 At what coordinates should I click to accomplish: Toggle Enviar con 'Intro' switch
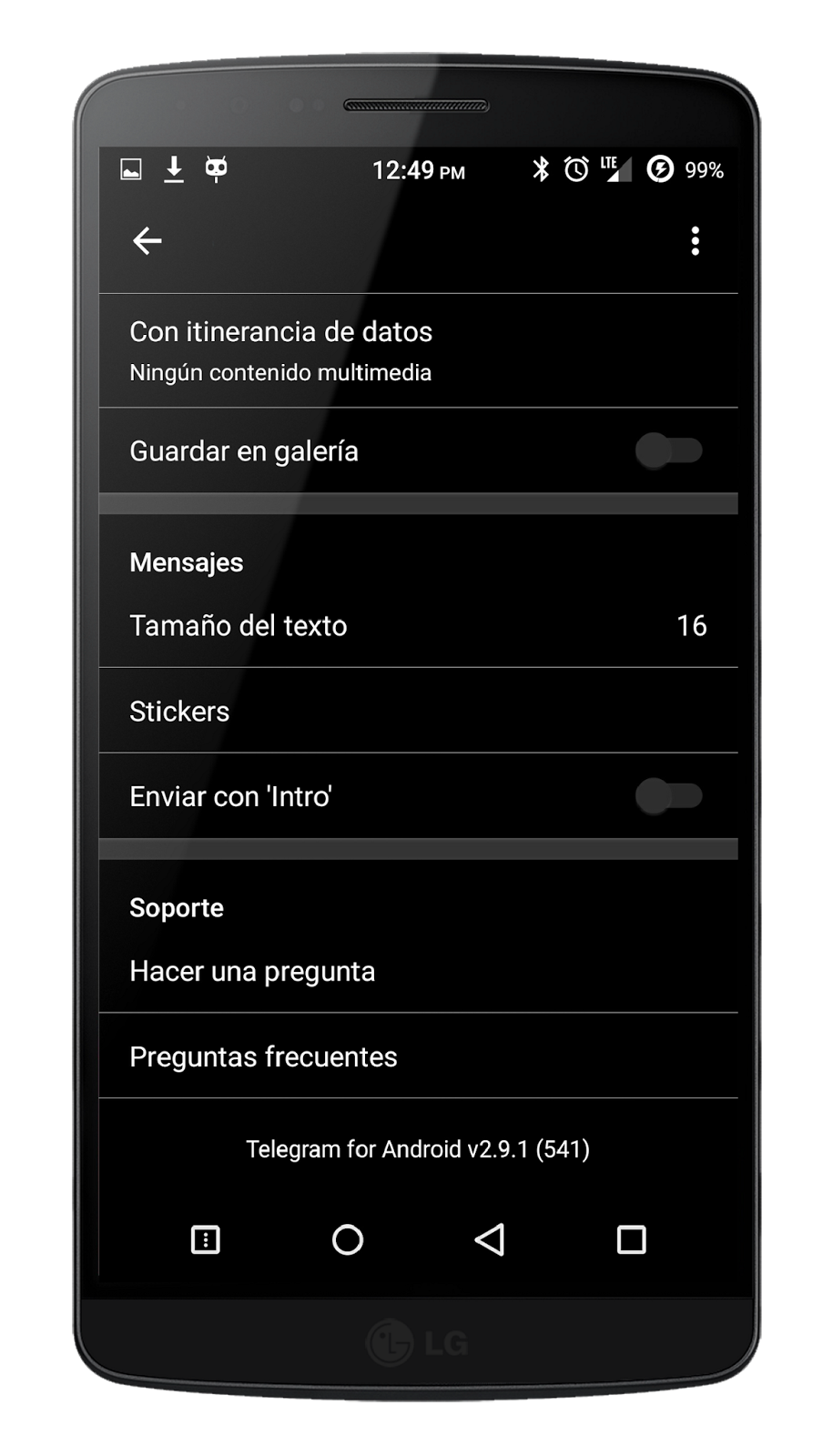(x=669, y=796)
